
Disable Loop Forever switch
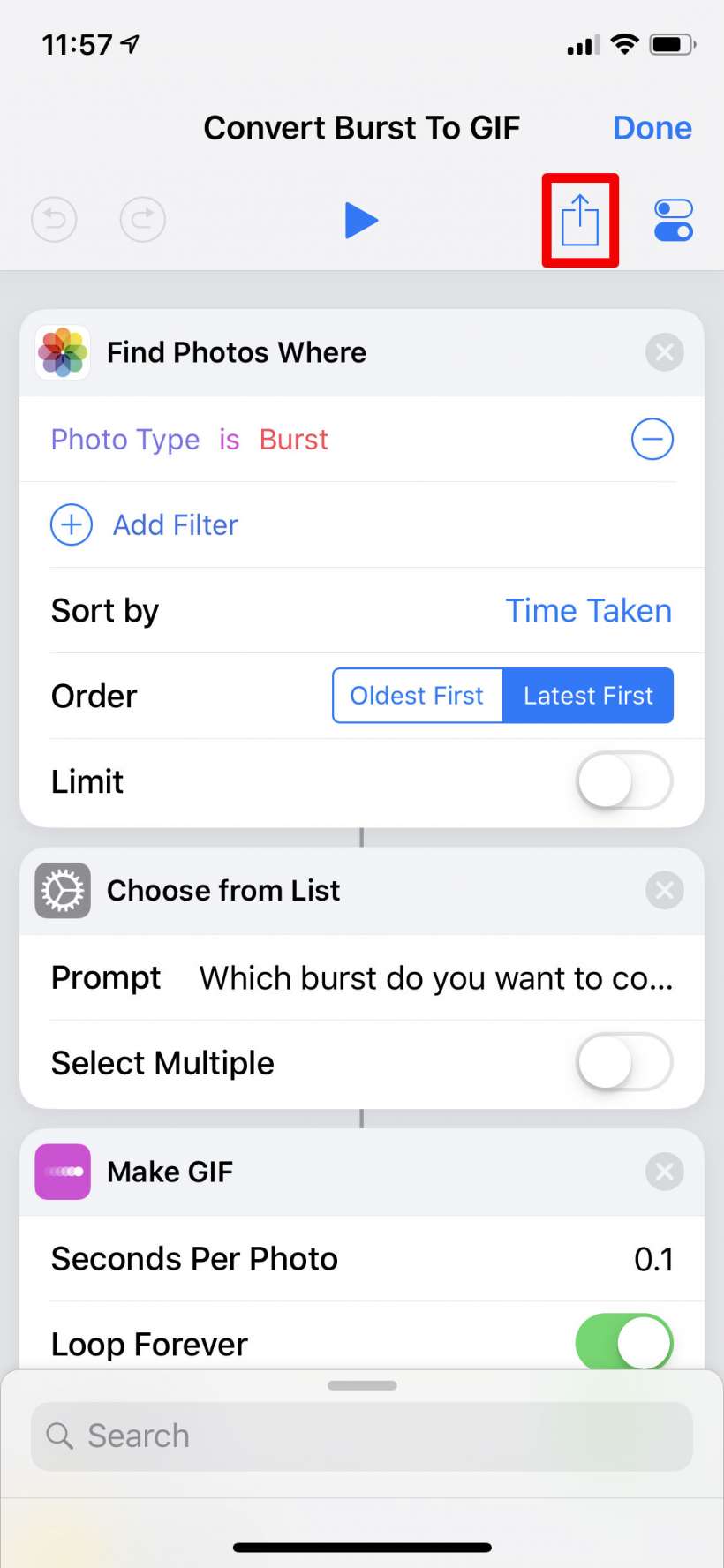coord(624,1343)
